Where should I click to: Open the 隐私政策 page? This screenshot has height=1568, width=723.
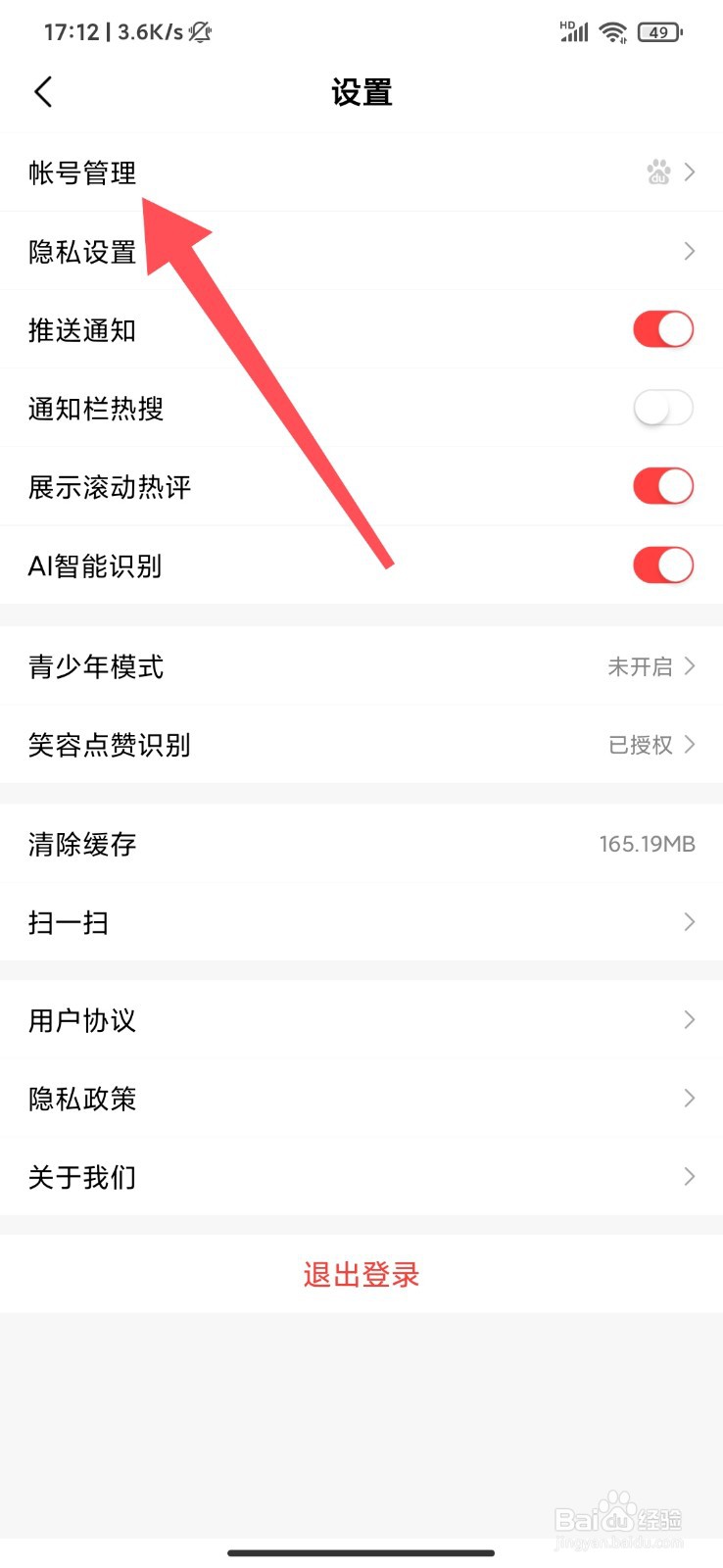pyautogui.click(x=361, y=1099)
